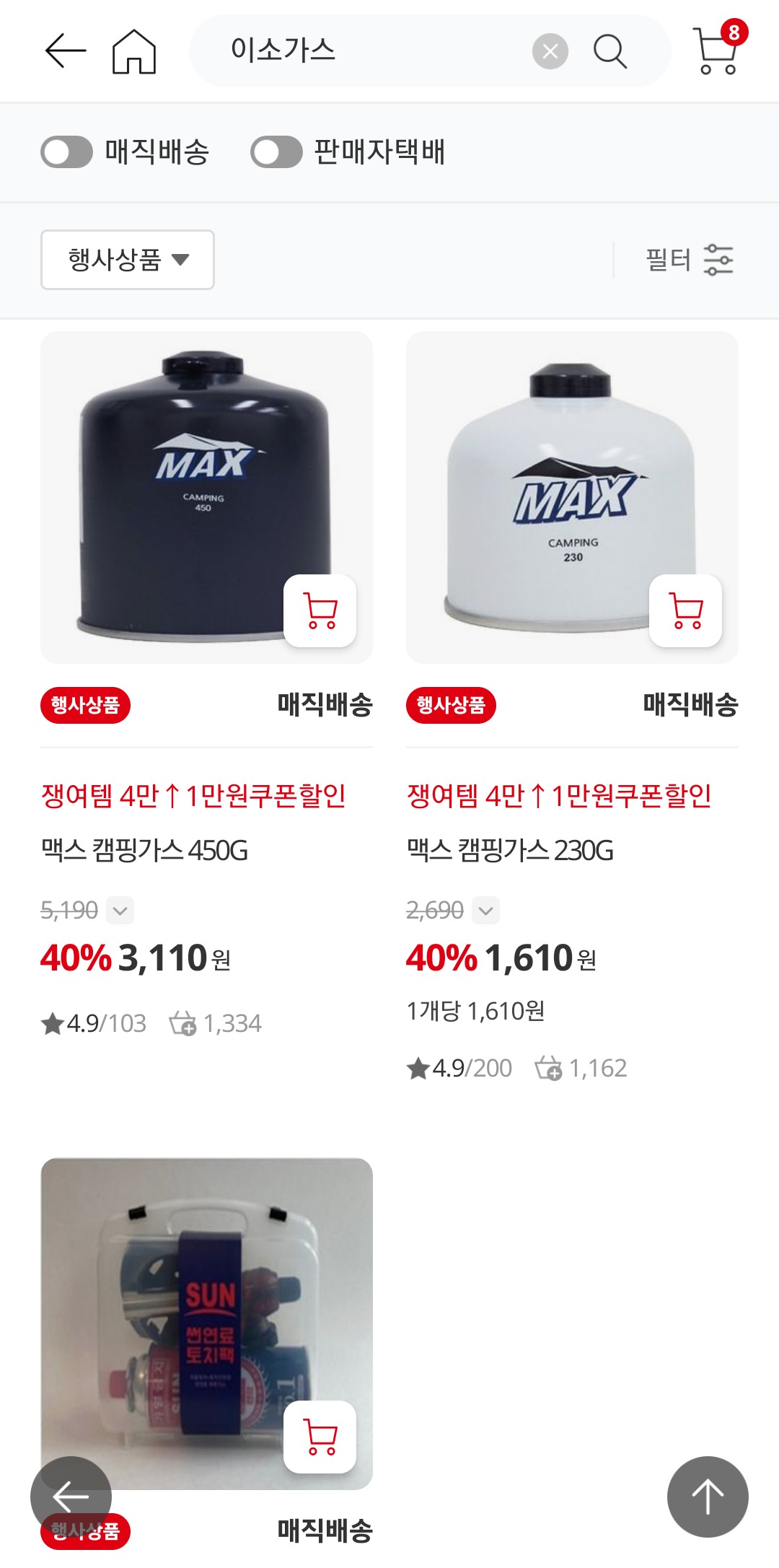Open the home page icon
The width and height of the screenshot is (779, 1568).
[x=134, y=51]
